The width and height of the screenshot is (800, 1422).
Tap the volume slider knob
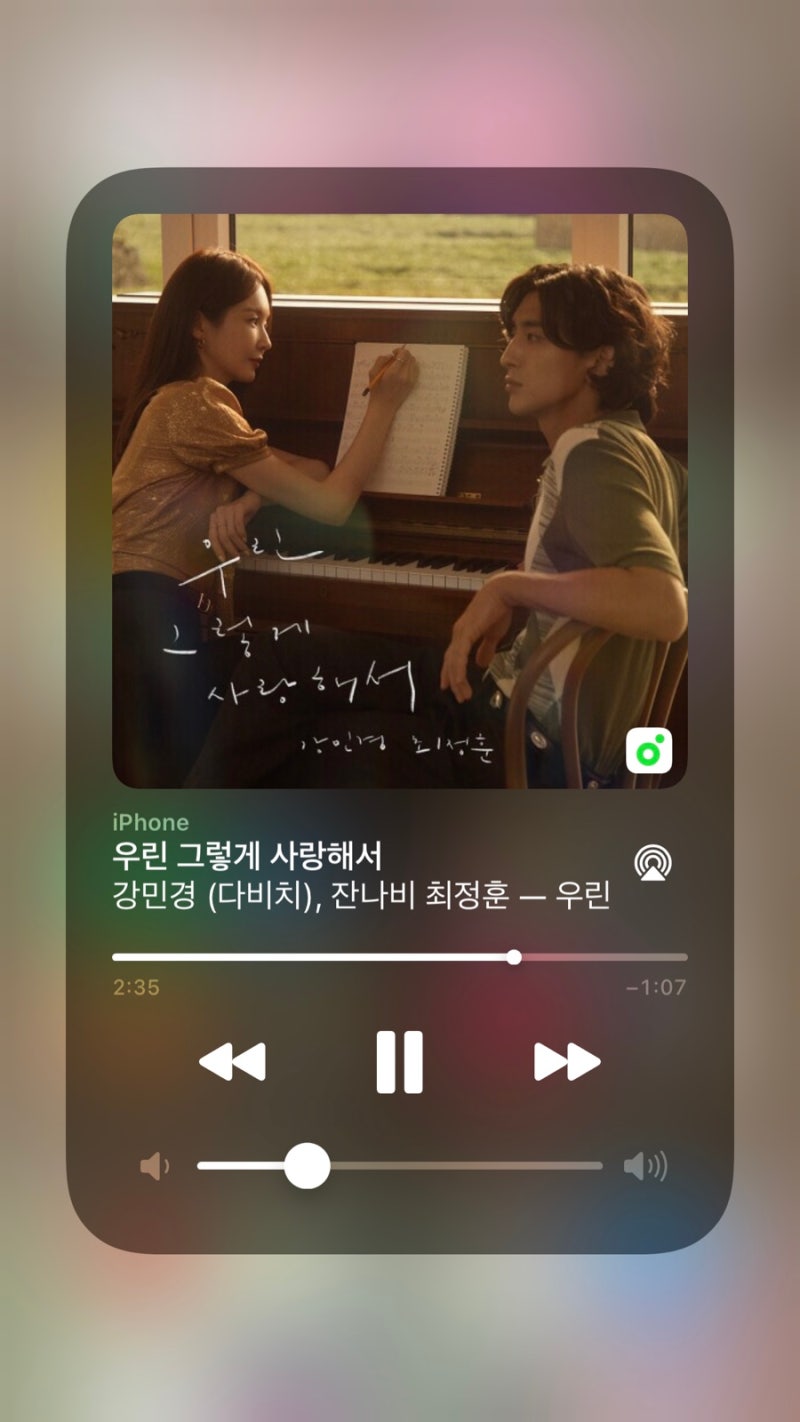[x=306, y=1165]
